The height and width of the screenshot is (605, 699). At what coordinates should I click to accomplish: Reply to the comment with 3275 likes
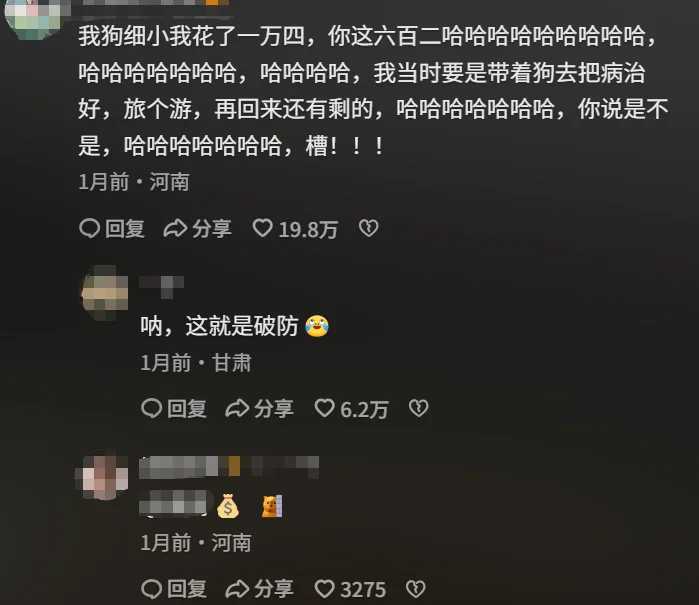(173, 589)
